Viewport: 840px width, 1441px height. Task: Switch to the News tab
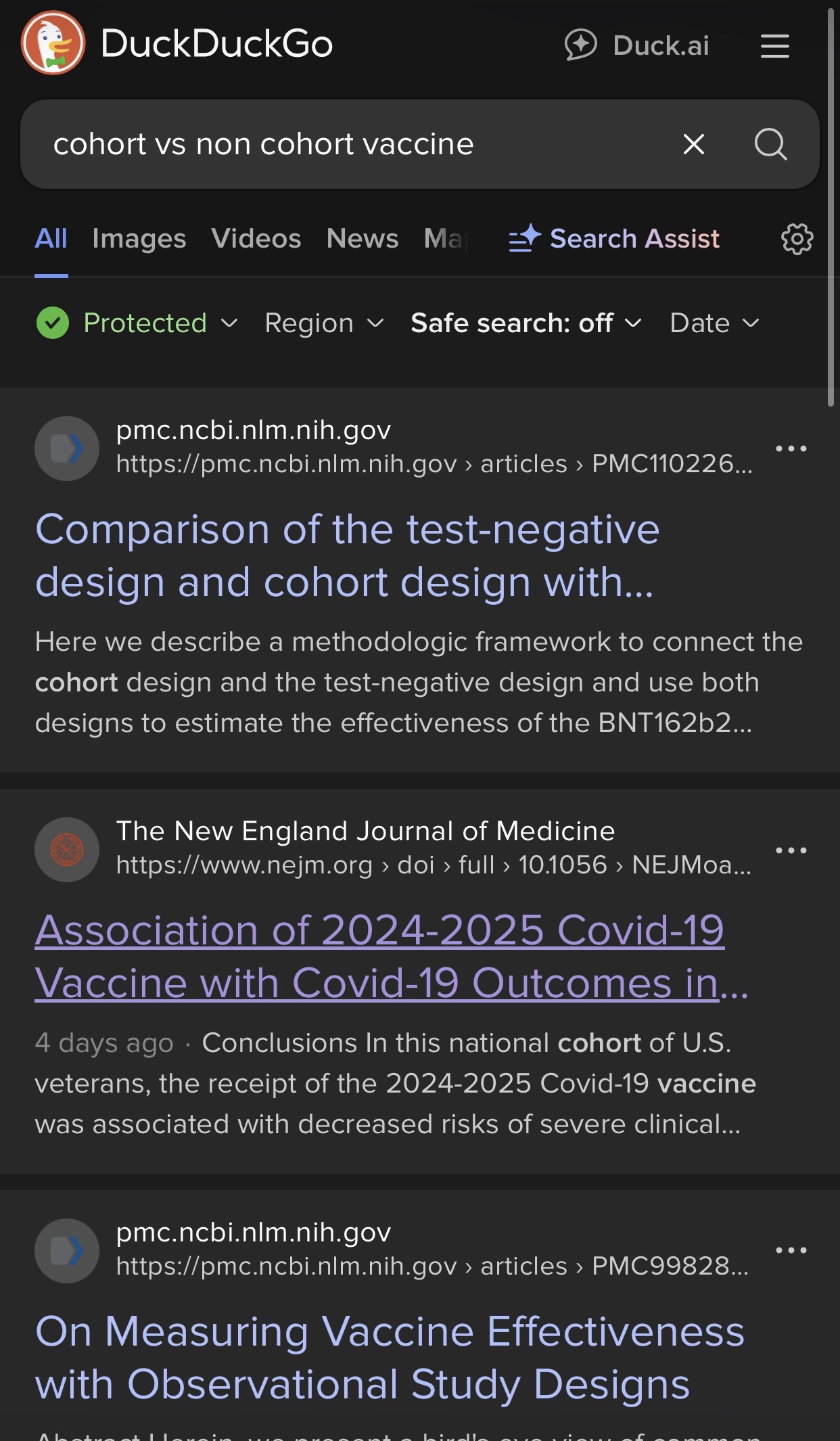(363, 239)
